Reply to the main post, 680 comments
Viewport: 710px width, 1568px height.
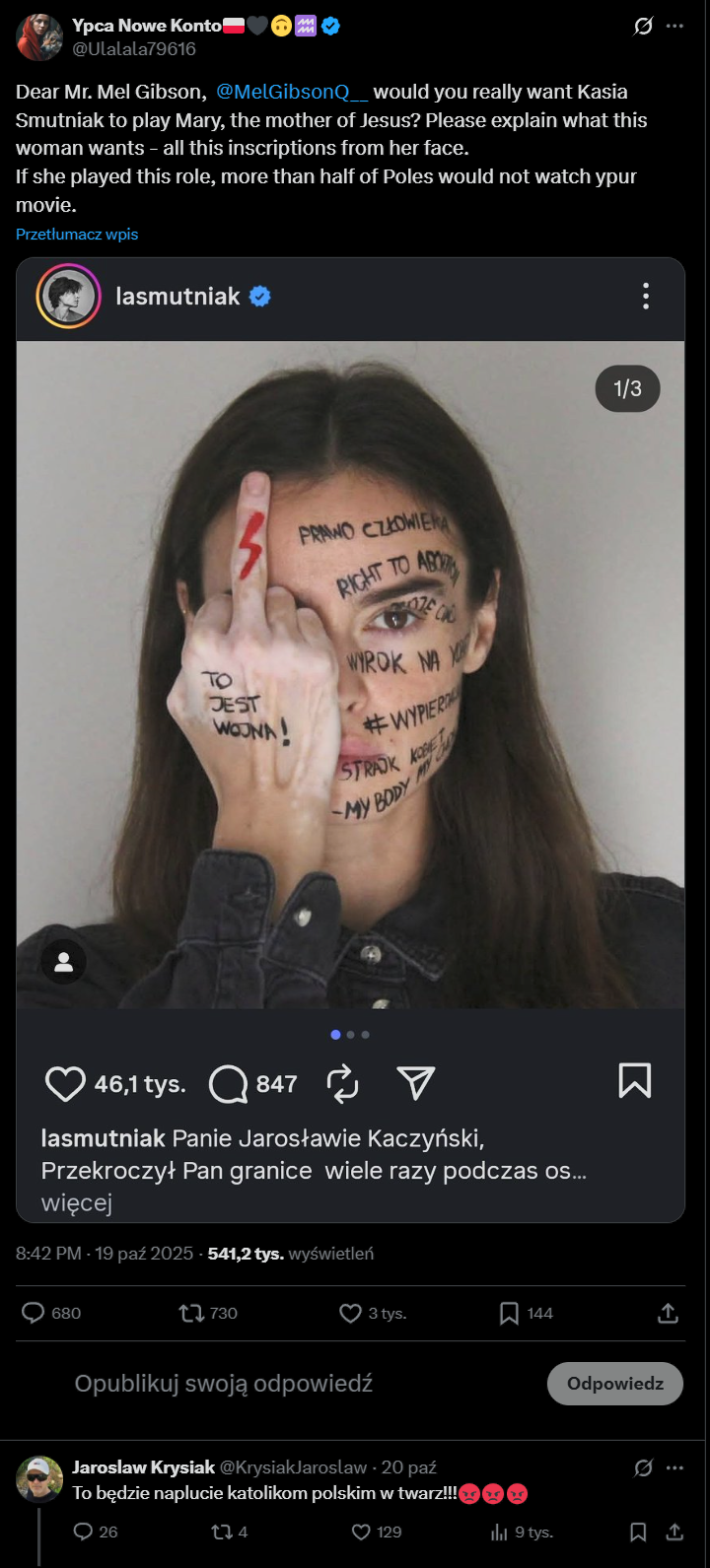[x=51, y=1313]
